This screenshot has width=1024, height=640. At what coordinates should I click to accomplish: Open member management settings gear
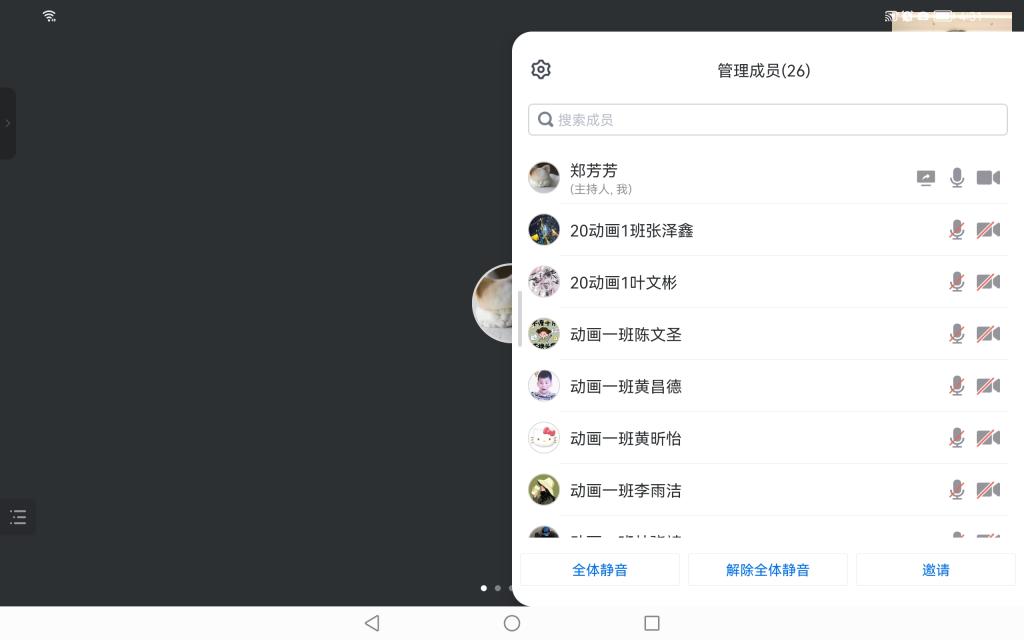[x=541, y=69]
